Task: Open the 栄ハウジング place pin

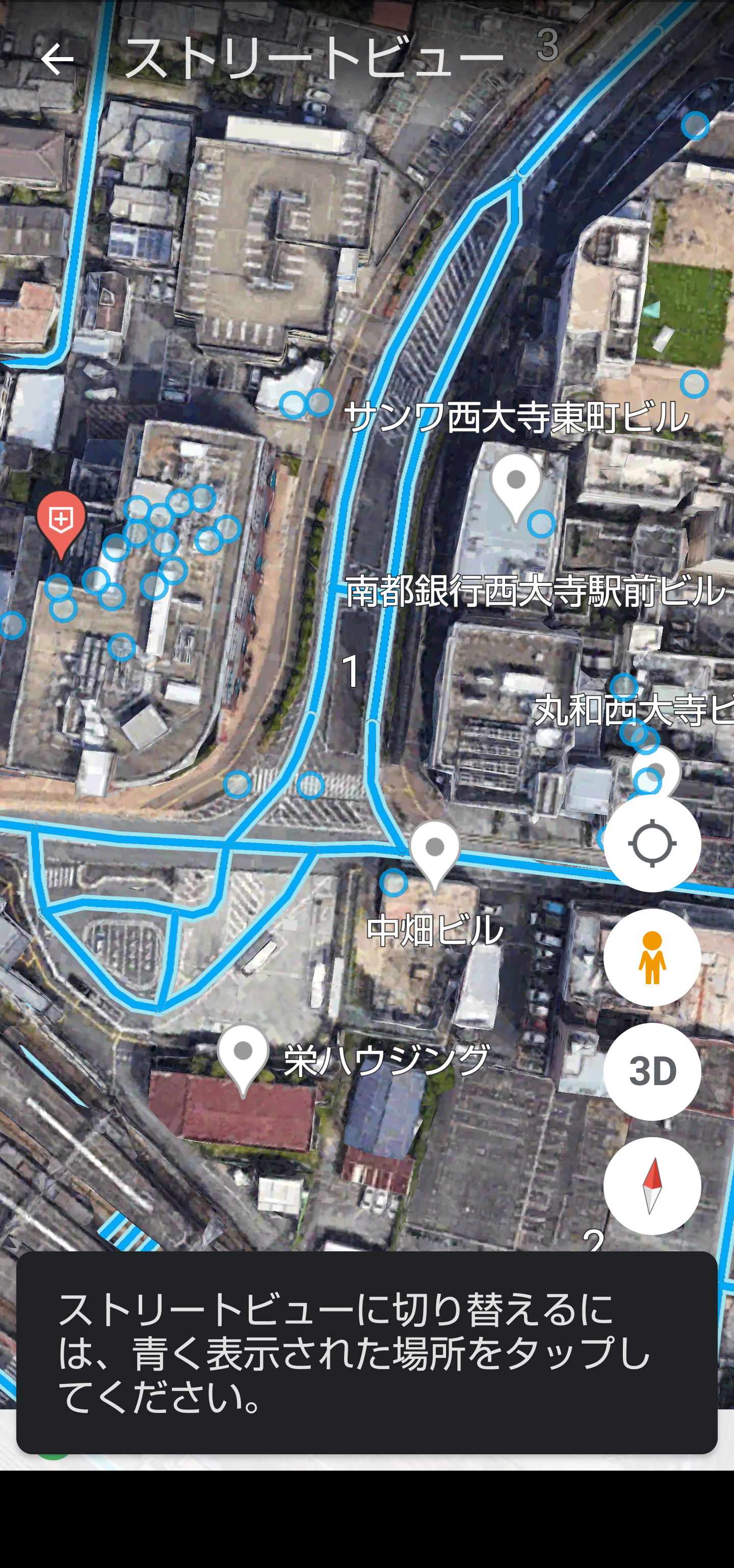Action: click(243, 1056)
